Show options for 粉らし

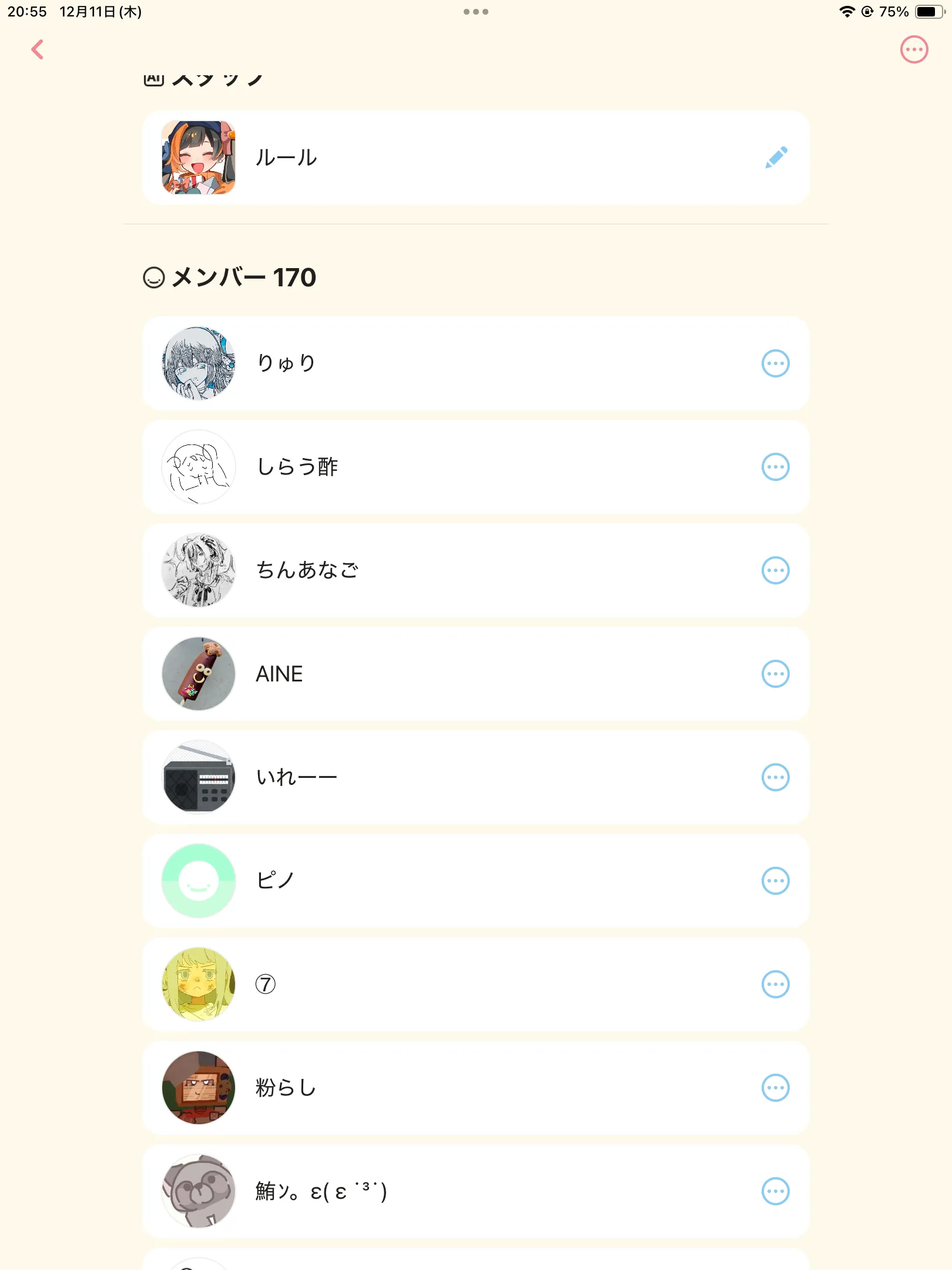[775, 1088]
